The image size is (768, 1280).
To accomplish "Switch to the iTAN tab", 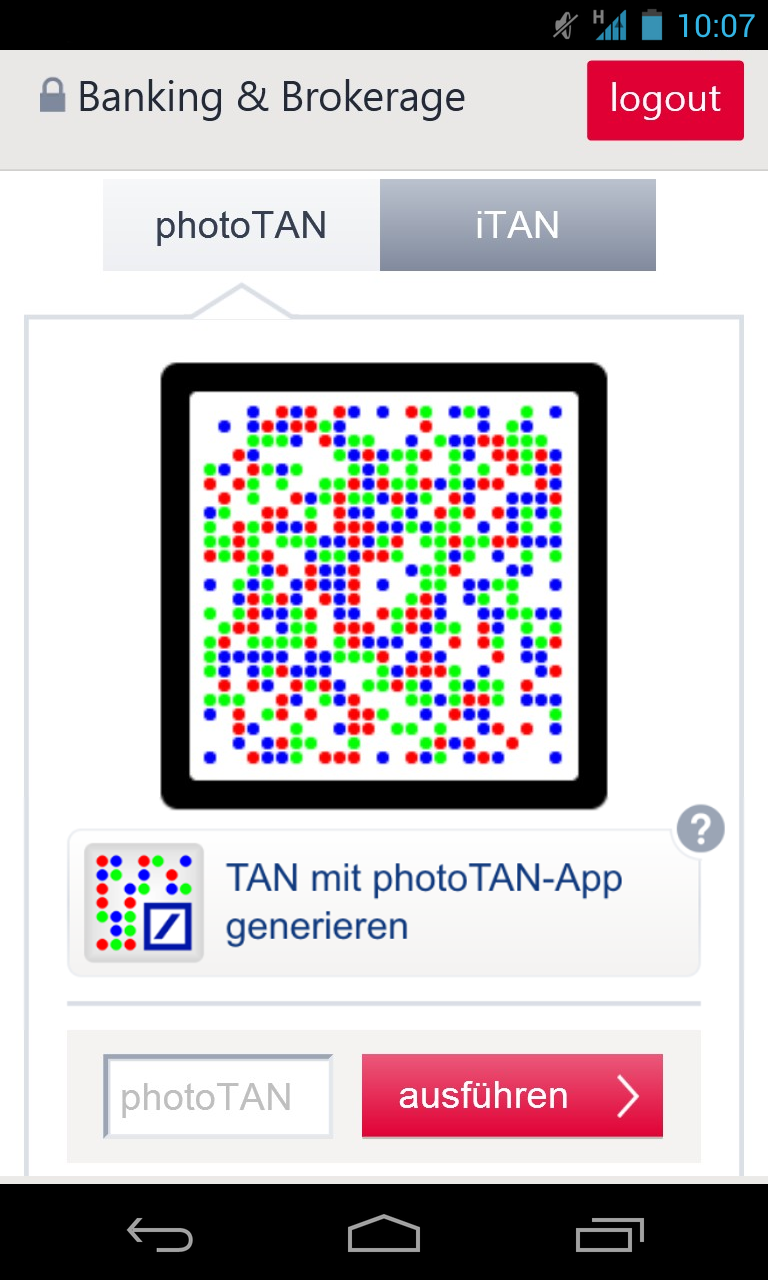I will 517,225.
